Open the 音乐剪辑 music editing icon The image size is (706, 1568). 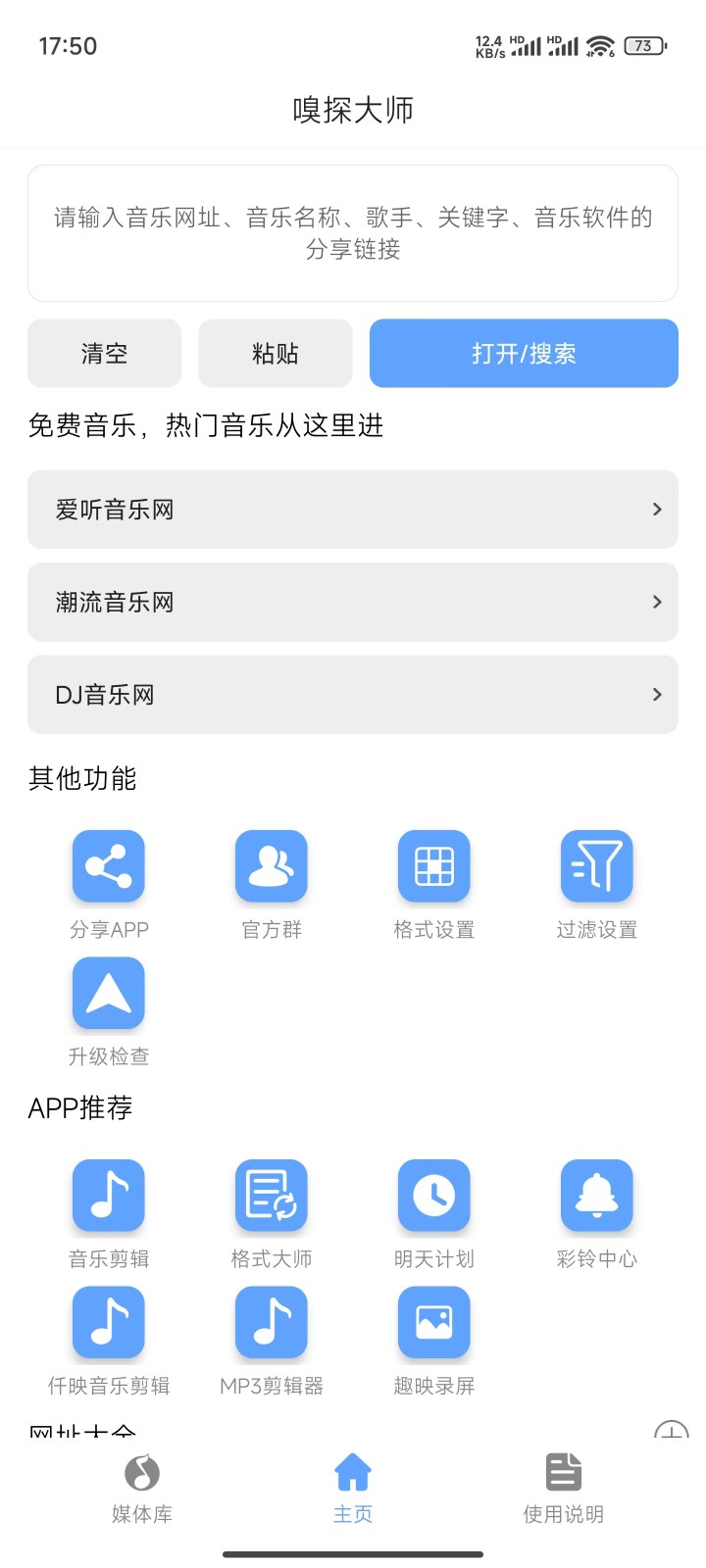(x=108, y=1196)
